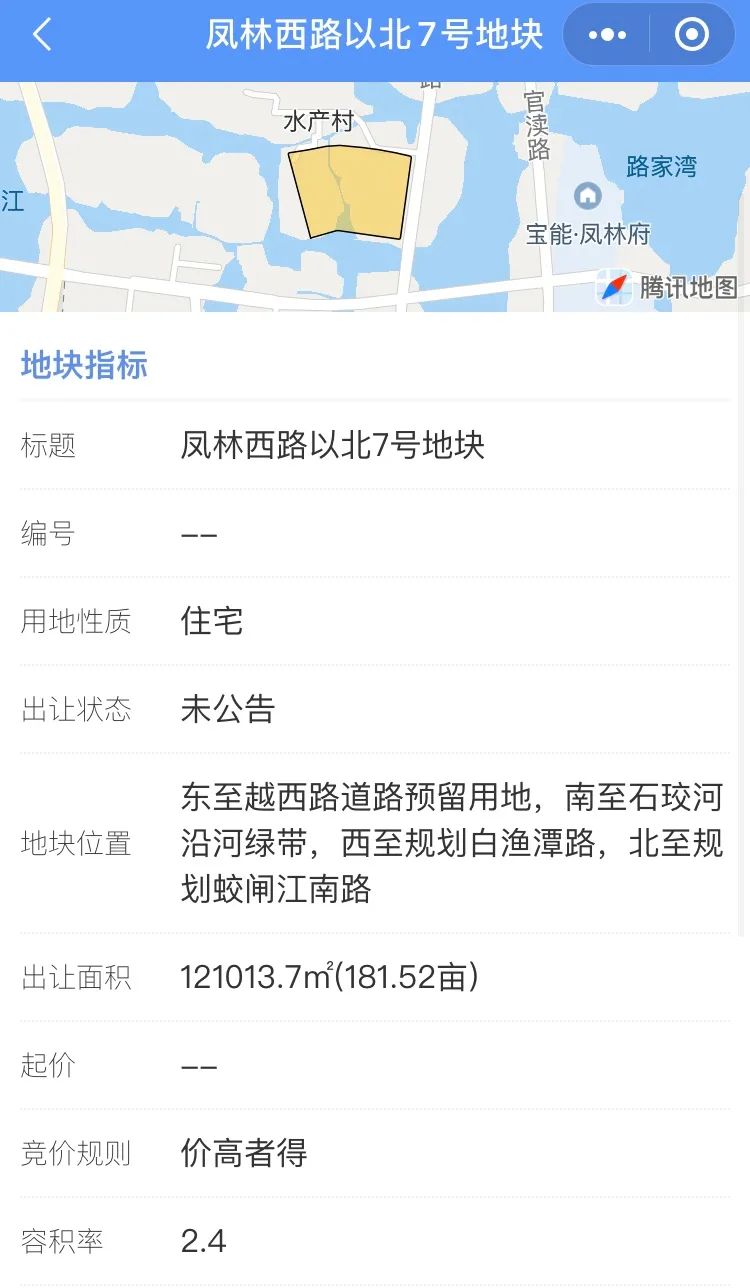Image resolution: width=750 pixels, height=1288 pixels.
Task: Select the 宝能·凤林府 marker on the map
Action: click(588, 195)
